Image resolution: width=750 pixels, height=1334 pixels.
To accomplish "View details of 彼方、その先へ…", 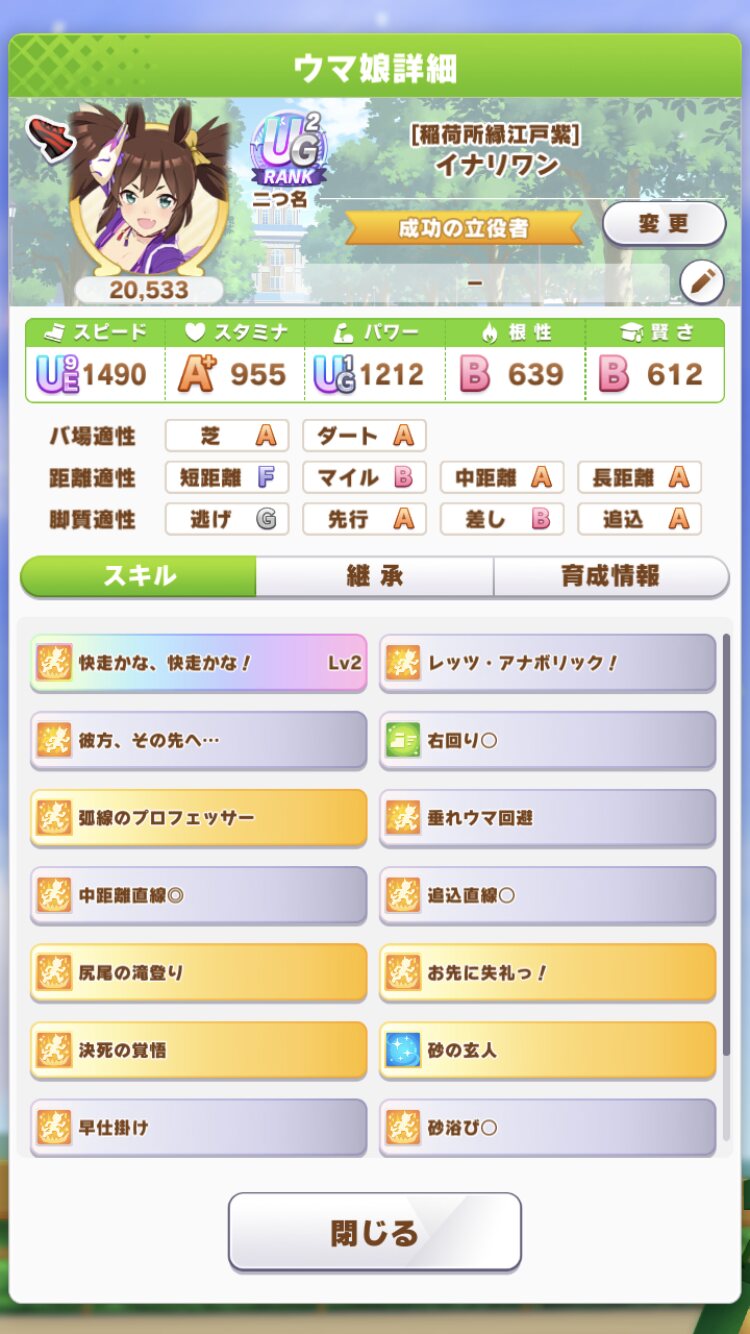I will point(198,740).
